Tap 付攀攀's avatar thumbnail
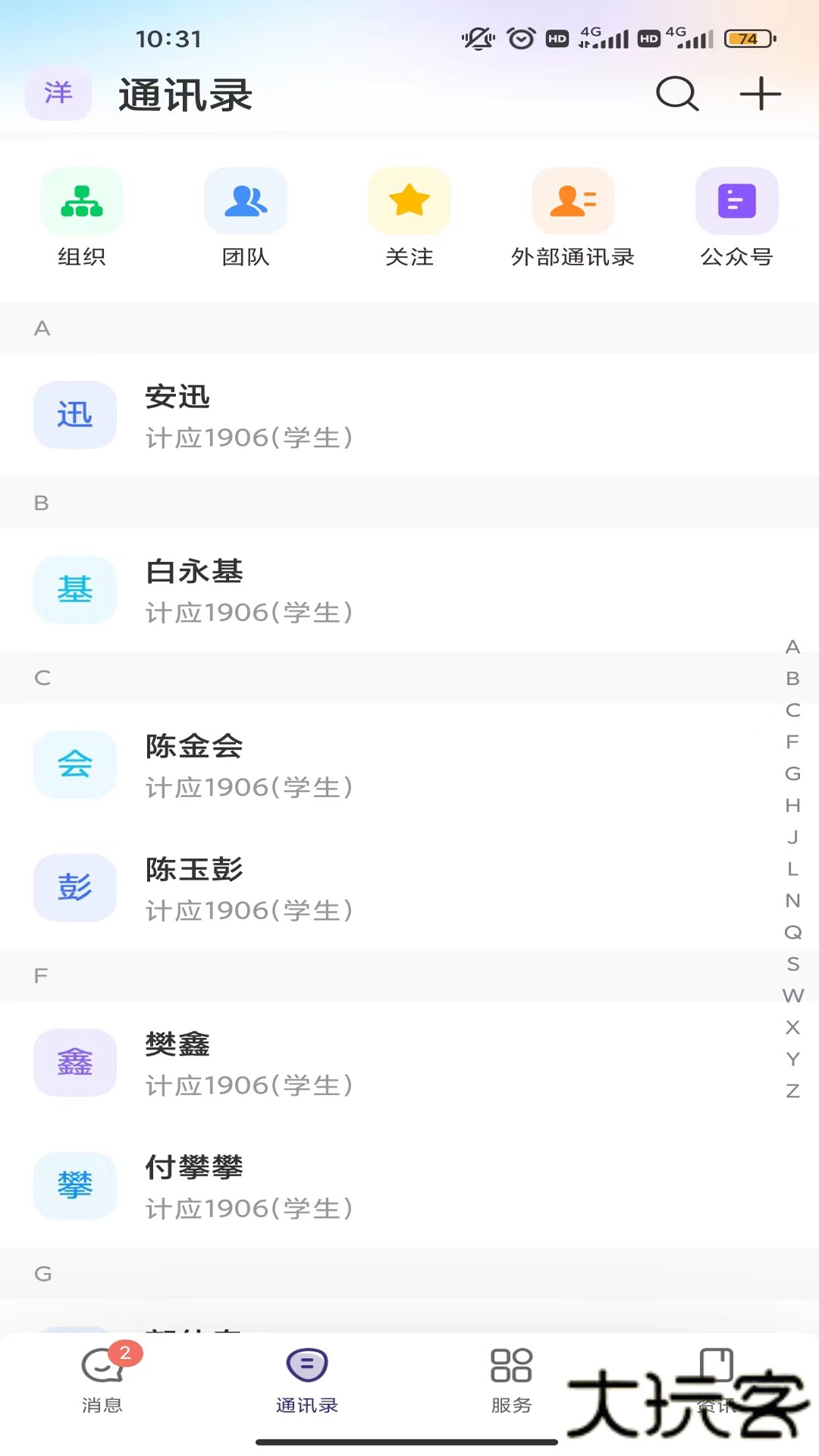Screen dimensions: 819x1456 click(75, 1186)
